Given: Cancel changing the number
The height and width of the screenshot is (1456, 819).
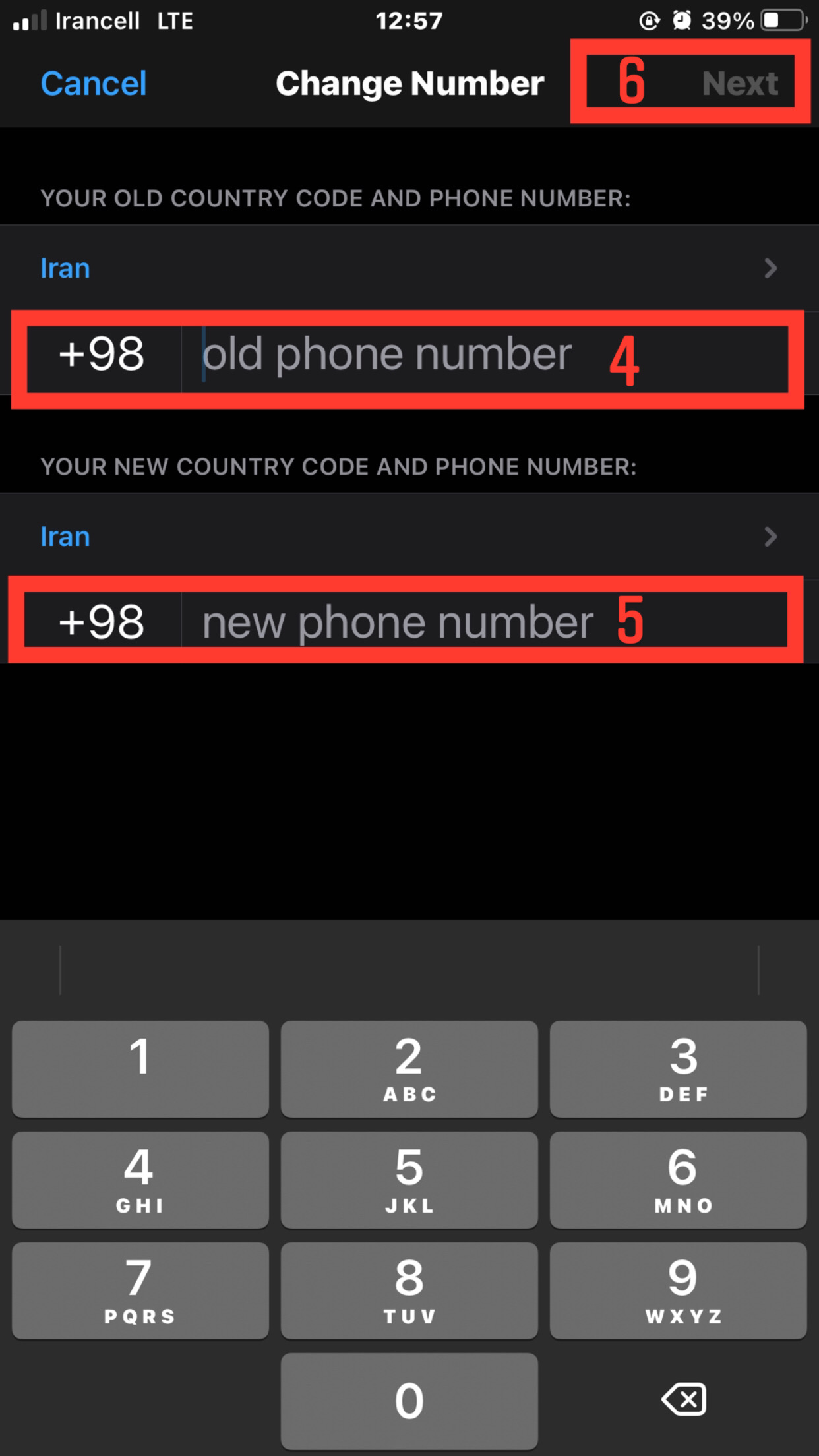Looking at the screenshot, I should [93, 84].
